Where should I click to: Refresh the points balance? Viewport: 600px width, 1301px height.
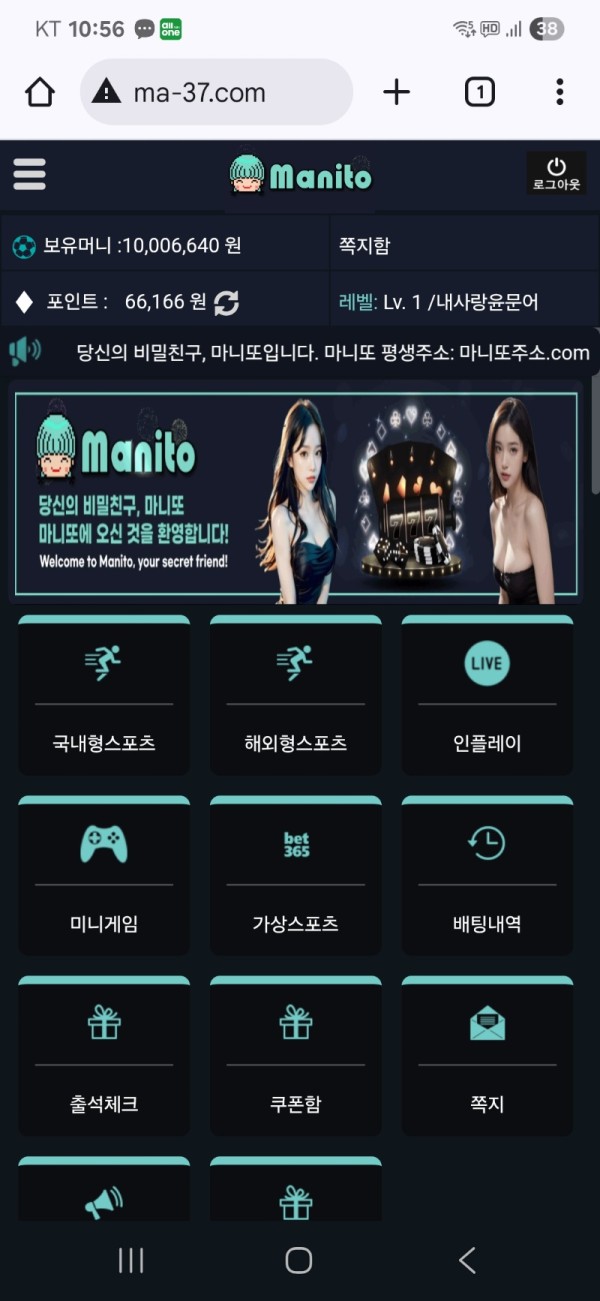click(227, 302)
